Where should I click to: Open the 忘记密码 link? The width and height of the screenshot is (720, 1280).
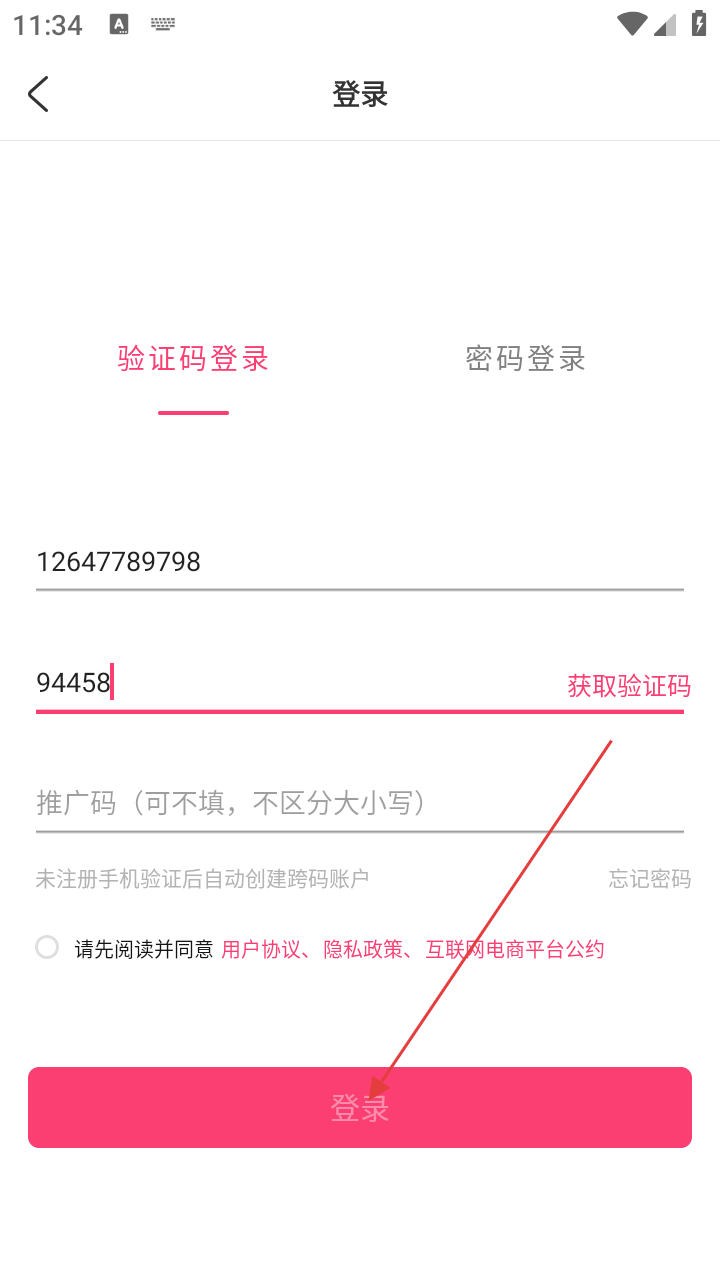[x=649, y=879]
